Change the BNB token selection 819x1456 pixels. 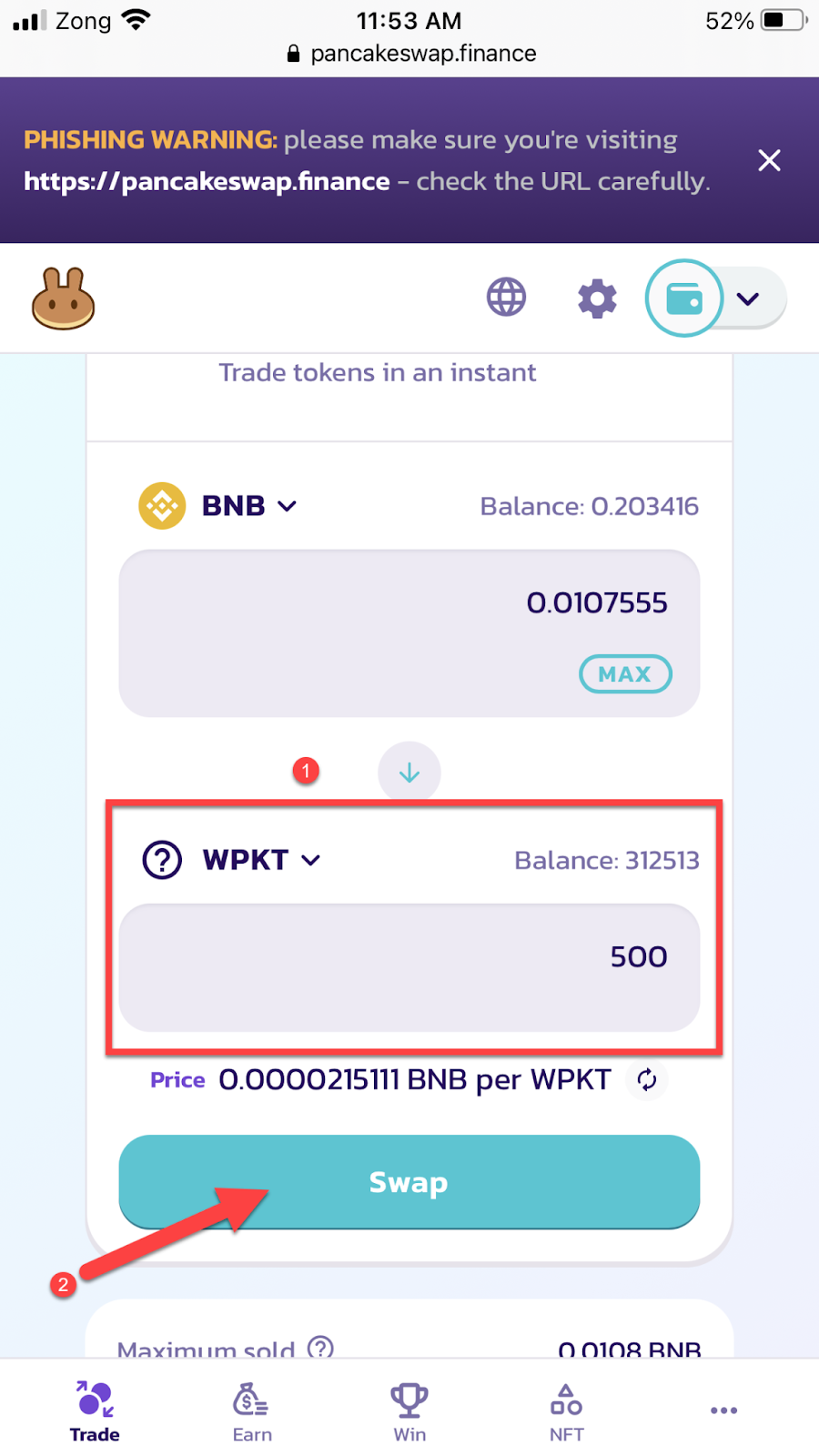tap(218, 505)
